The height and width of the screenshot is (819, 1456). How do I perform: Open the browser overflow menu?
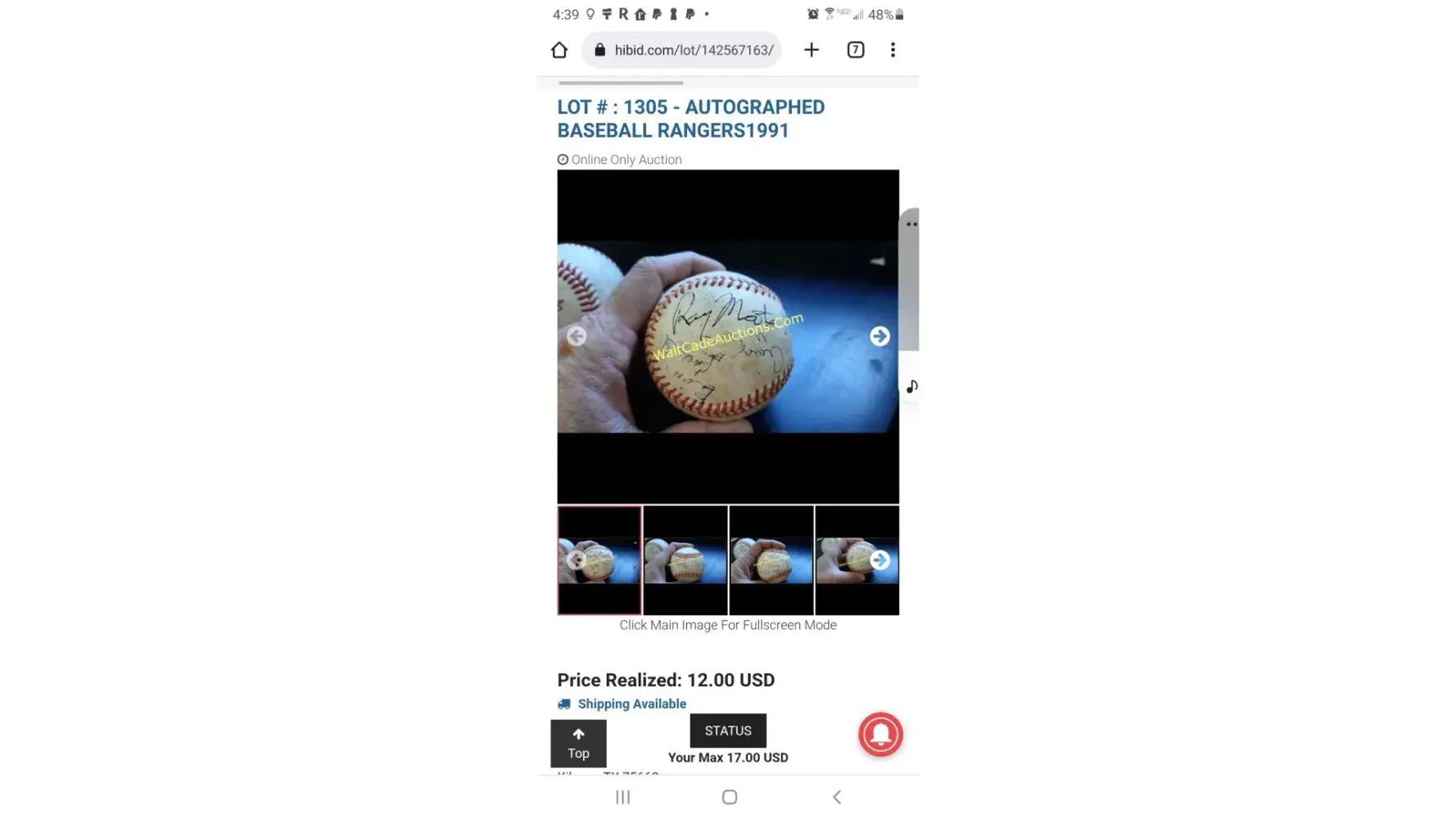(893, 50)
